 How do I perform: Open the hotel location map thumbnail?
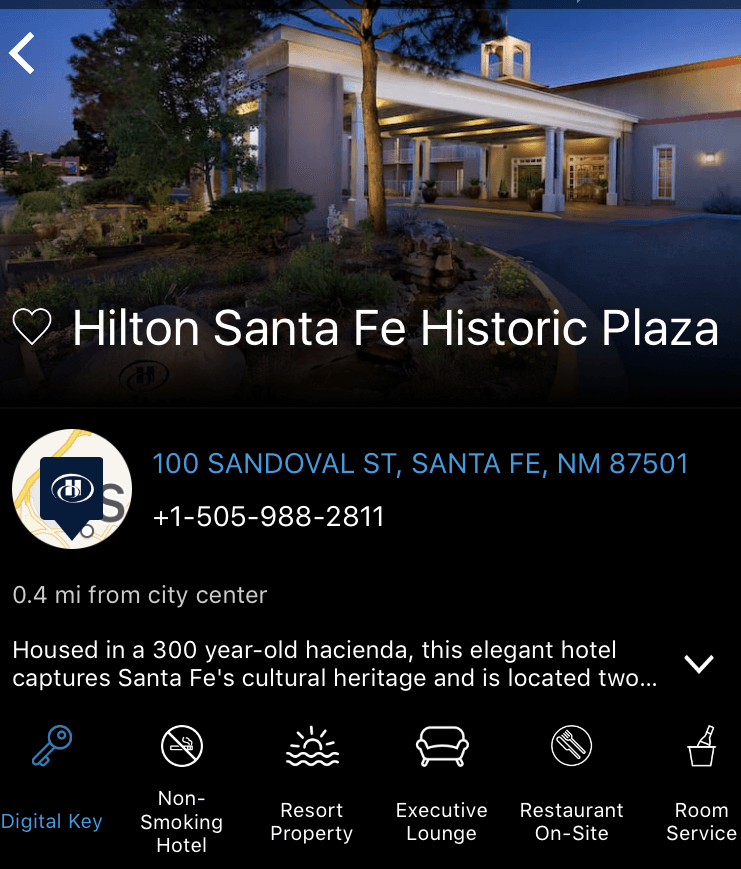click(x=72, y=489)
